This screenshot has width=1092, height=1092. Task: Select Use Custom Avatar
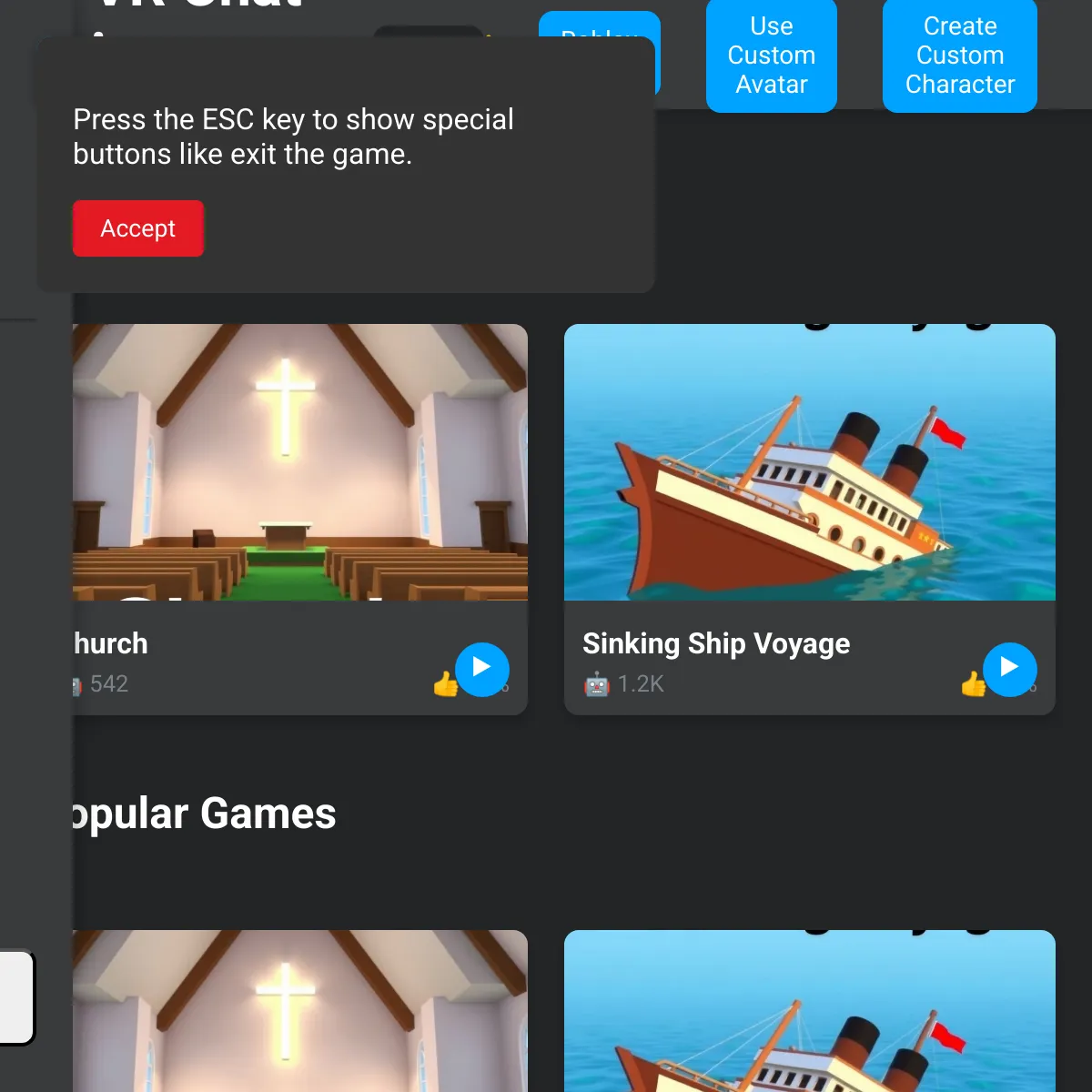pos(771,56)
